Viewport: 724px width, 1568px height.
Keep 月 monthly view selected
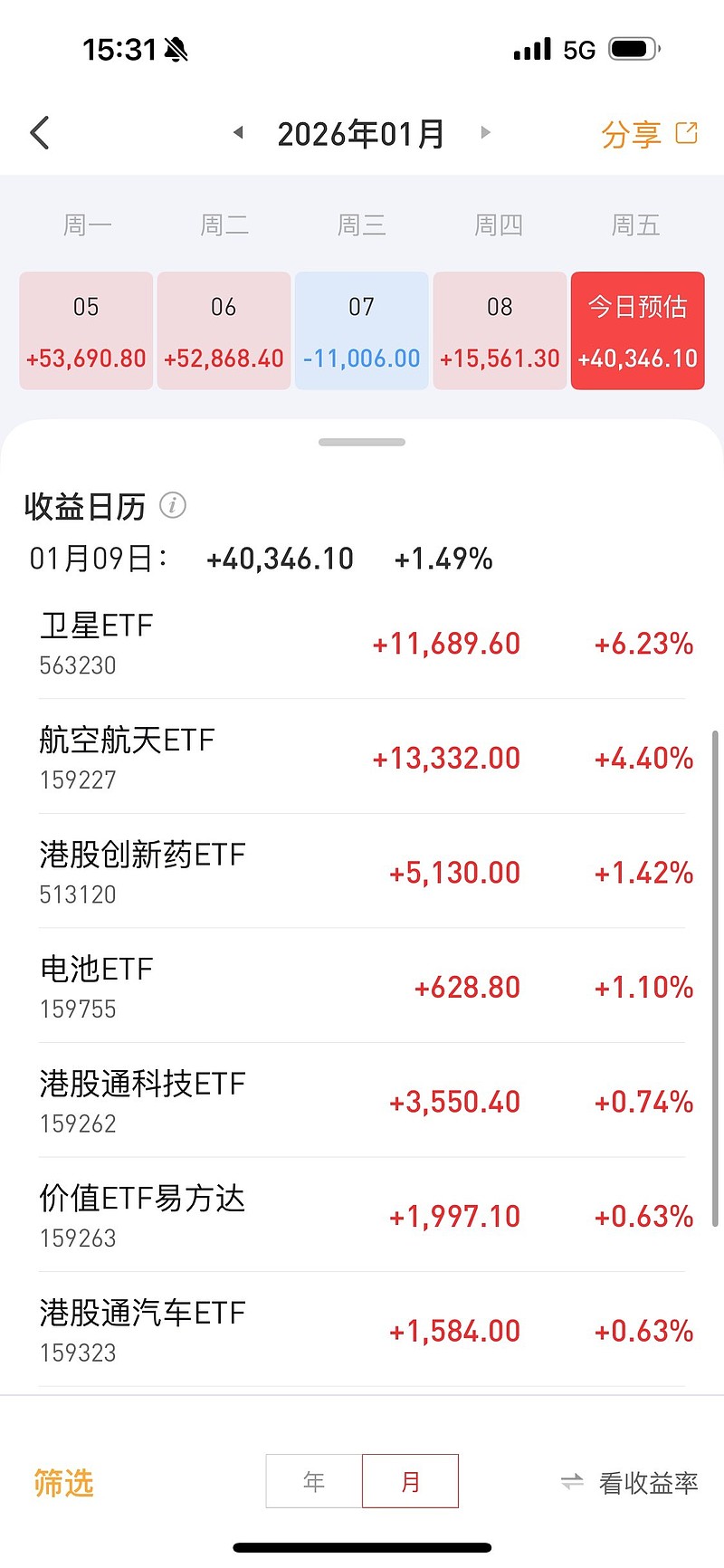[x=411, y=1481]
